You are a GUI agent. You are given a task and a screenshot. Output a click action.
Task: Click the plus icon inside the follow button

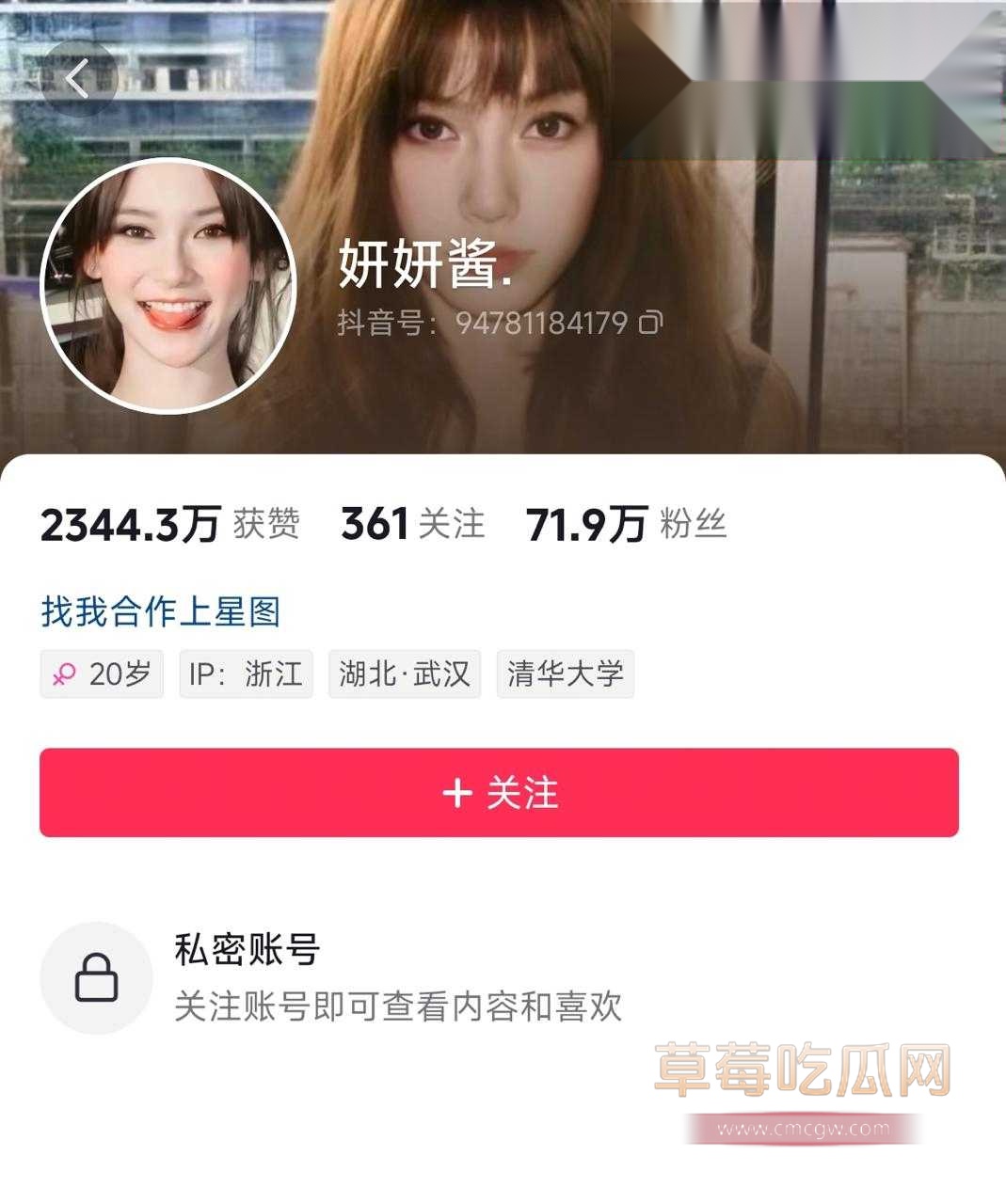[458, 793]
